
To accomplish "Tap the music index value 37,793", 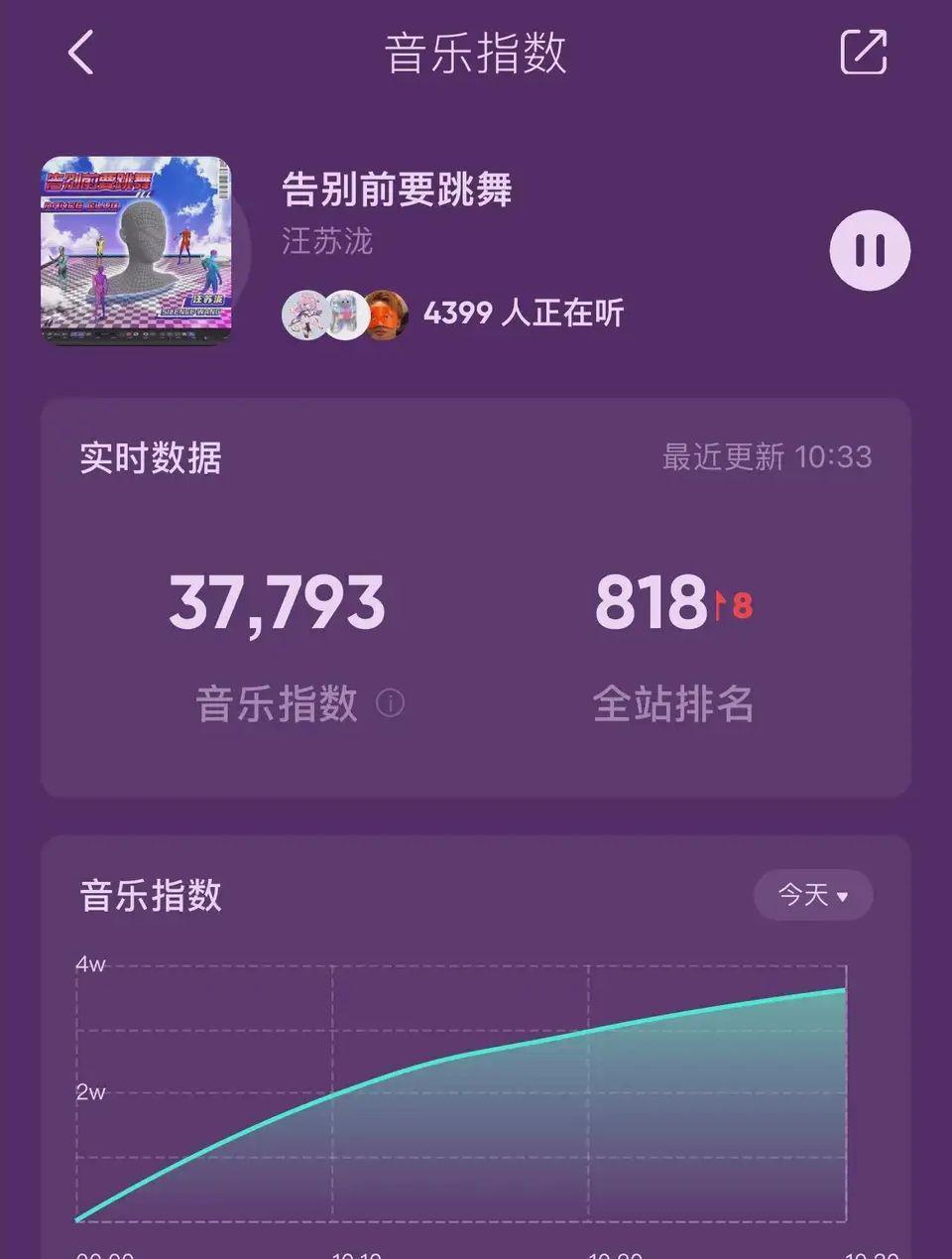I will click(x=279, y=600).
